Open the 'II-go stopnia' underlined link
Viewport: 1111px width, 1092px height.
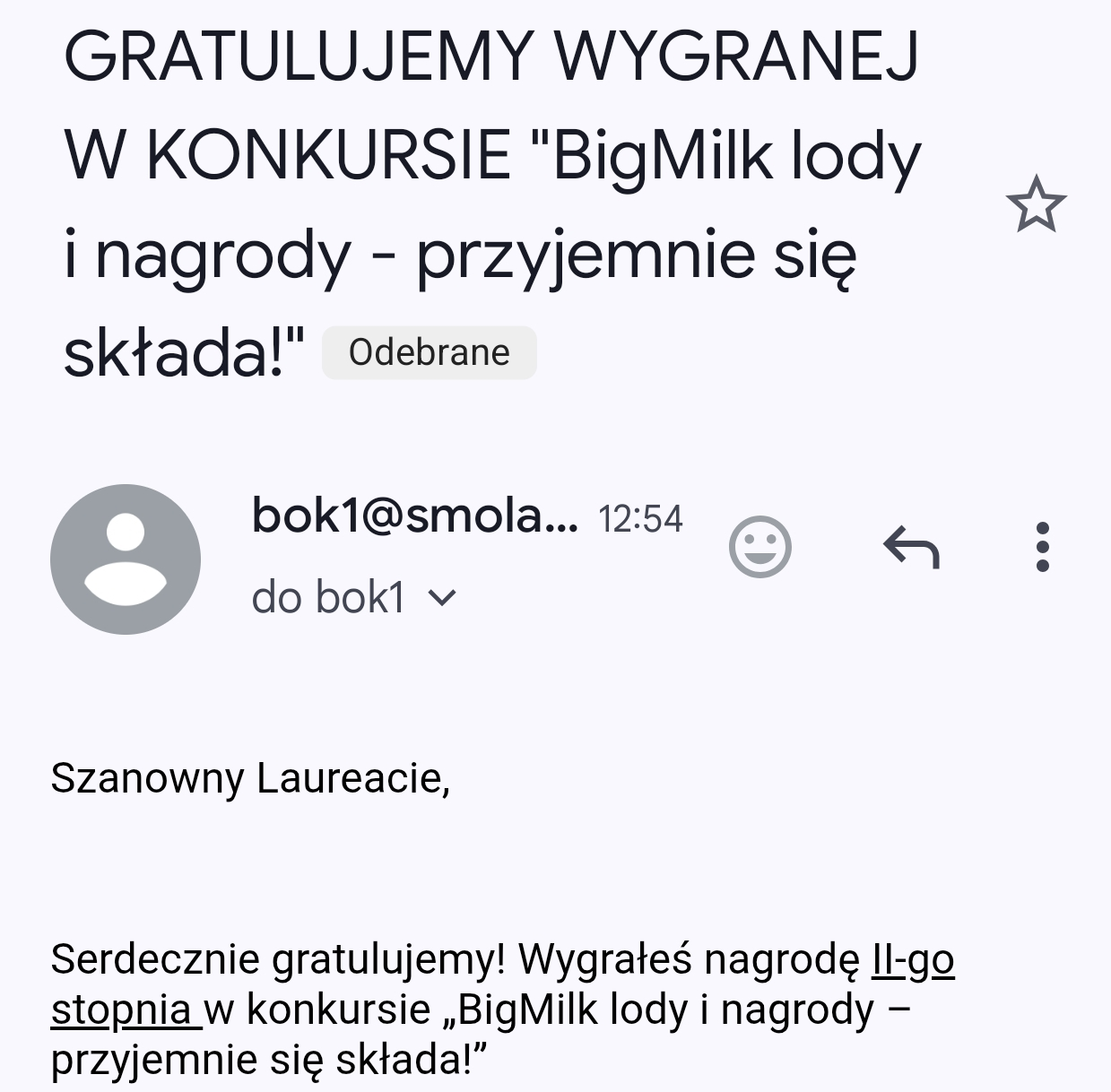912,959
